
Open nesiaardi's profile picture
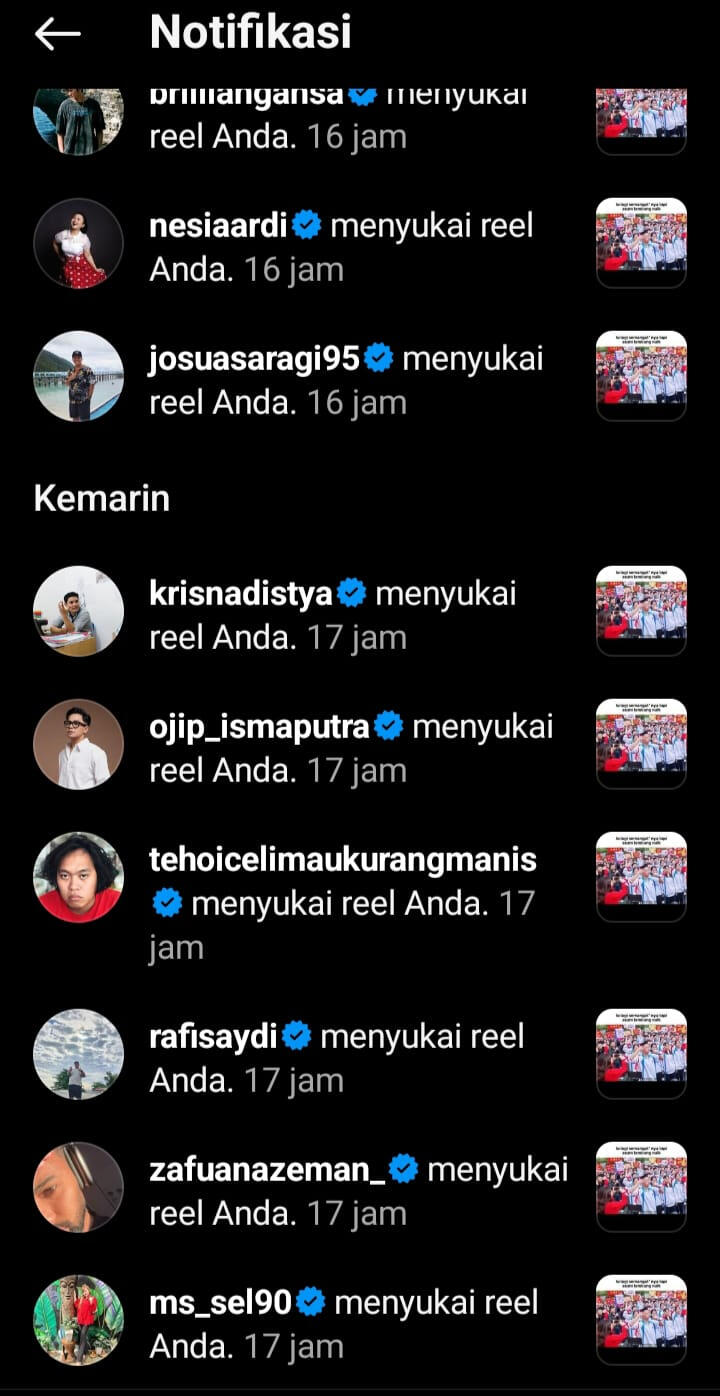tap(78, 243)
